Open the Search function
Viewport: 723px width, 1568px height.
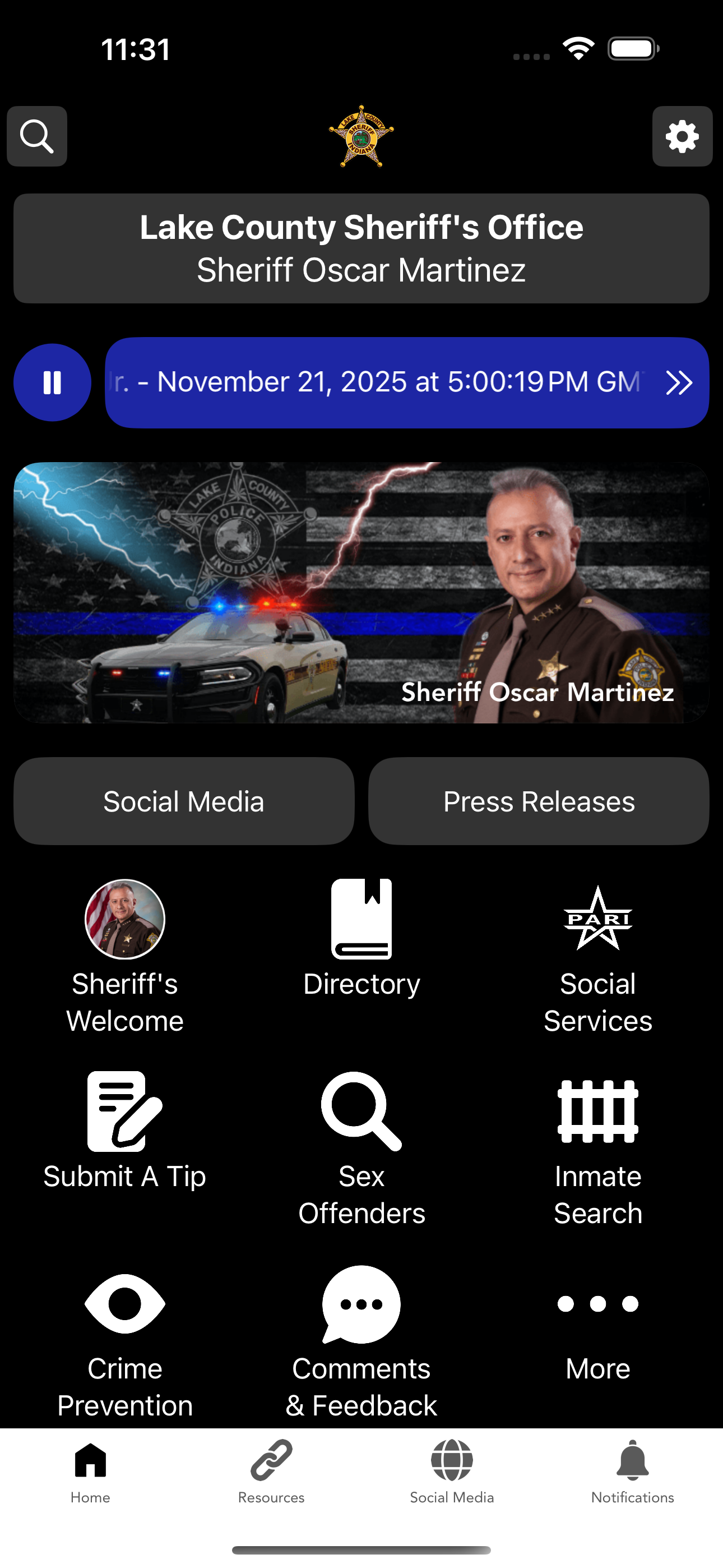[x=36, y=137]
